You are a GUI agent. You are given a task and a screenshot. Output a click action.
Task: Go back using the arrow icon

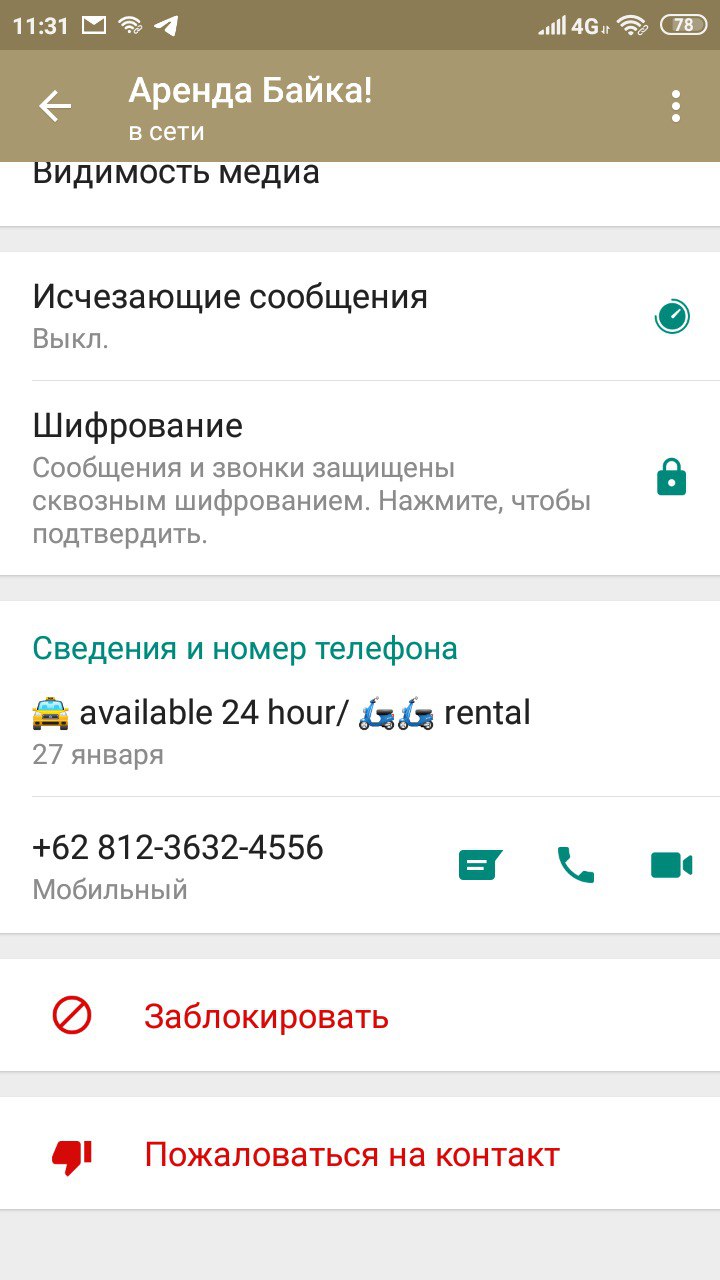click(55, 106)
